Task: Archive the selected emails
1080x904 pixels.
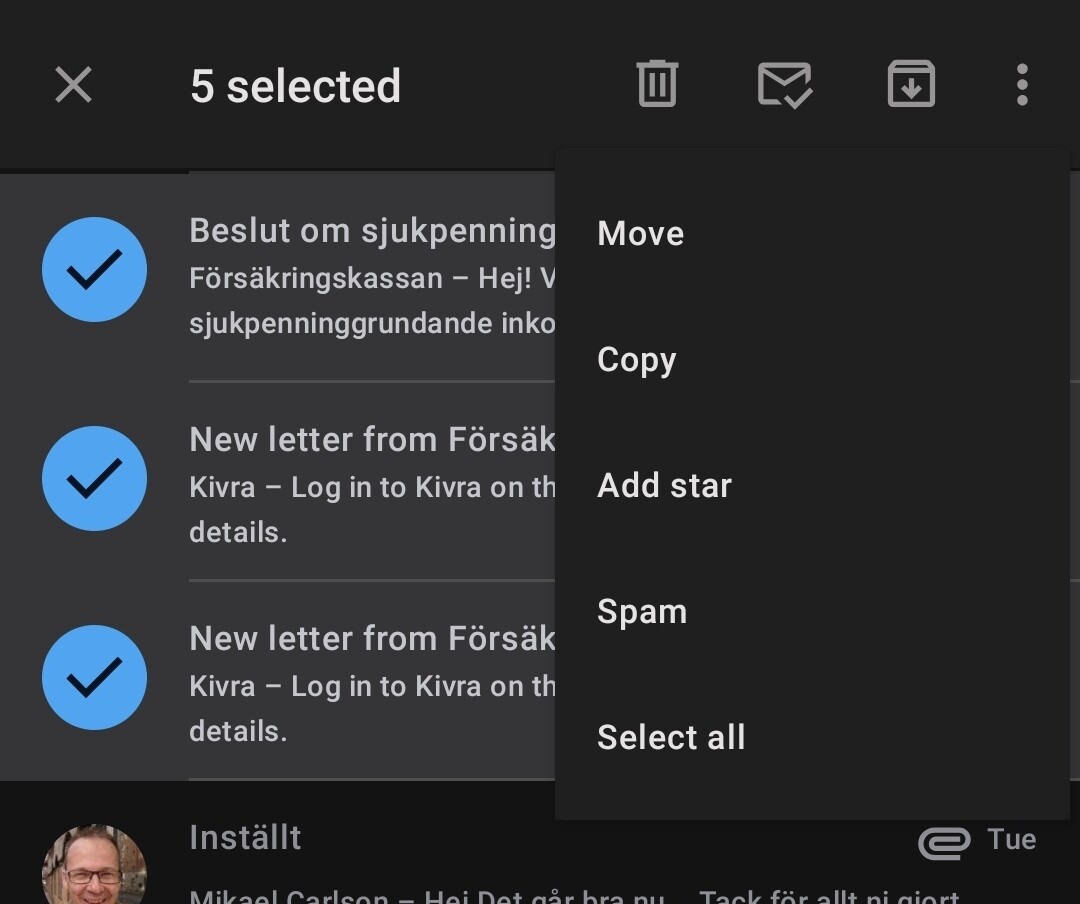Action: click(911, 84)
